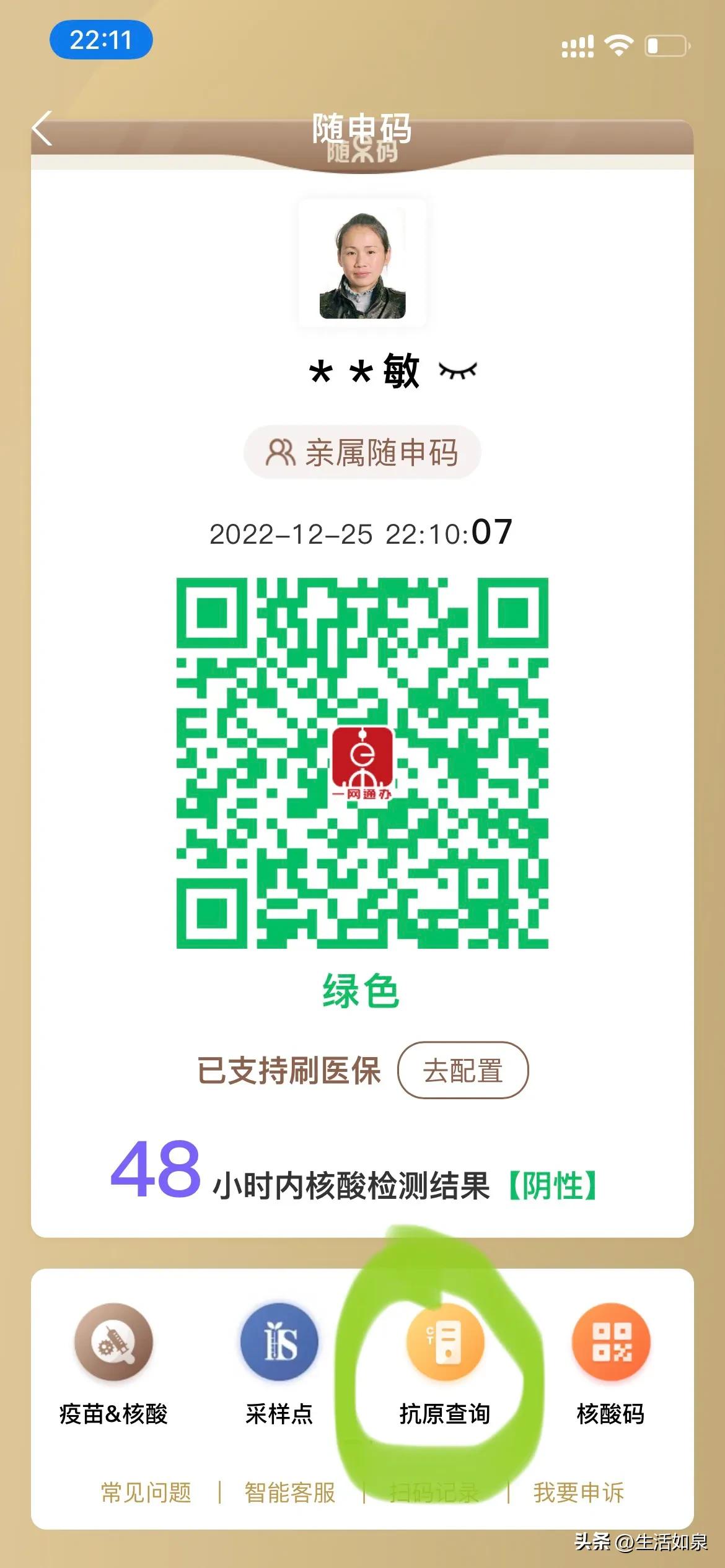Contact 智能客服 support

point(290,1493)
